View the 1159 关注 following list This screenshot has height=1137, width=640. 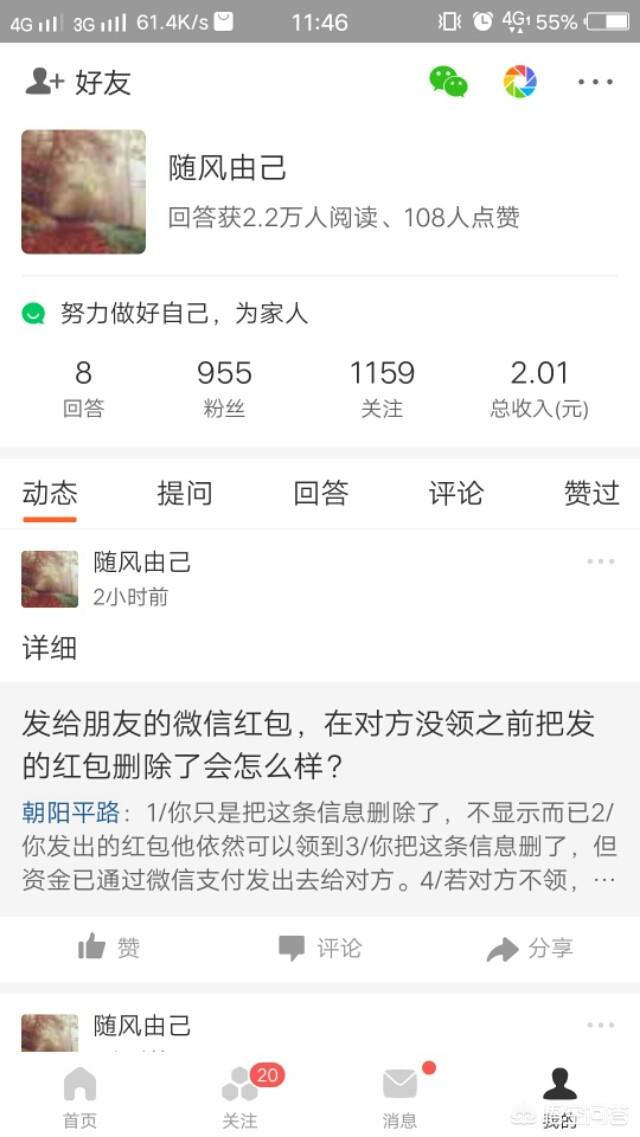coord(382,389)
